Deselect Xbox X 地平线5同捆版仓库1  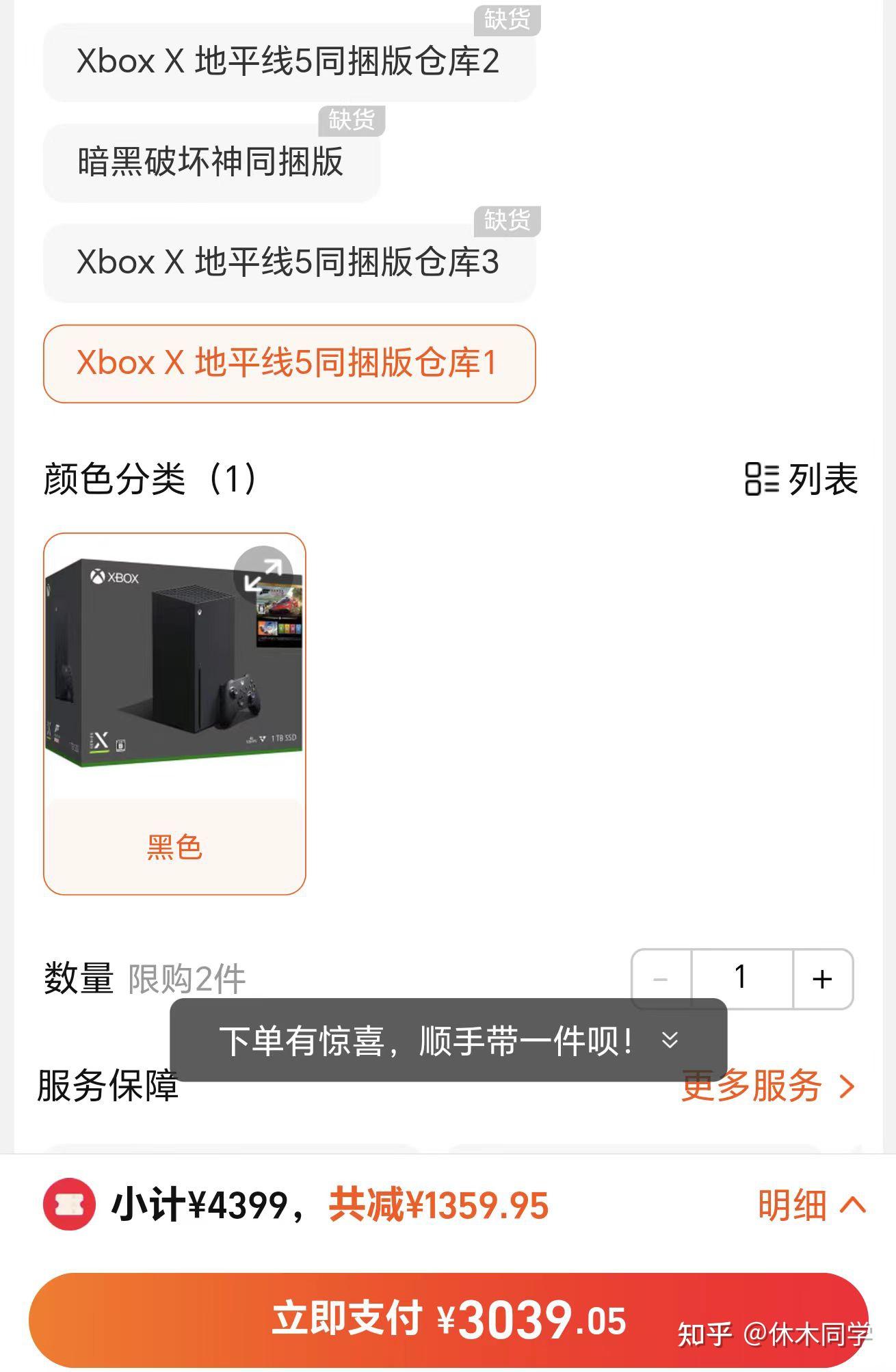pyautogui.click(x=289, y=364)
